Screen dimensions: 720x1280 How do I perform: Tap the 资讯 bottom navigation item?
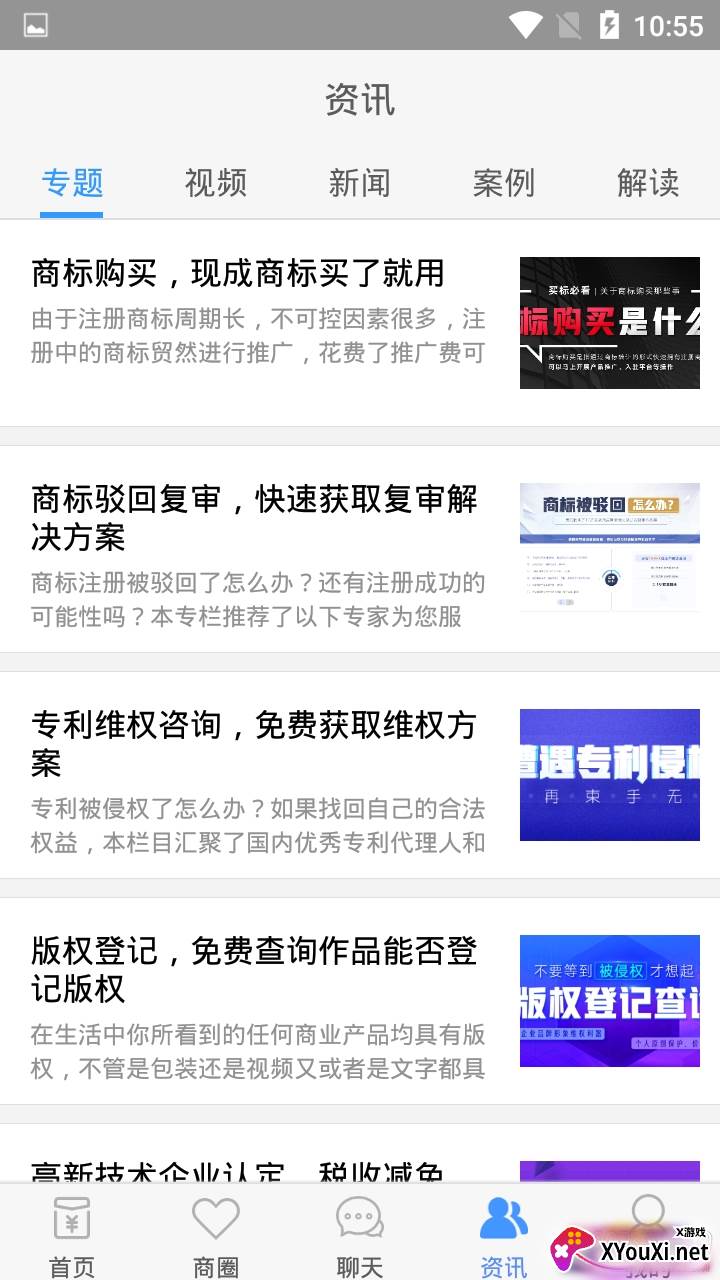(504, 1236)
